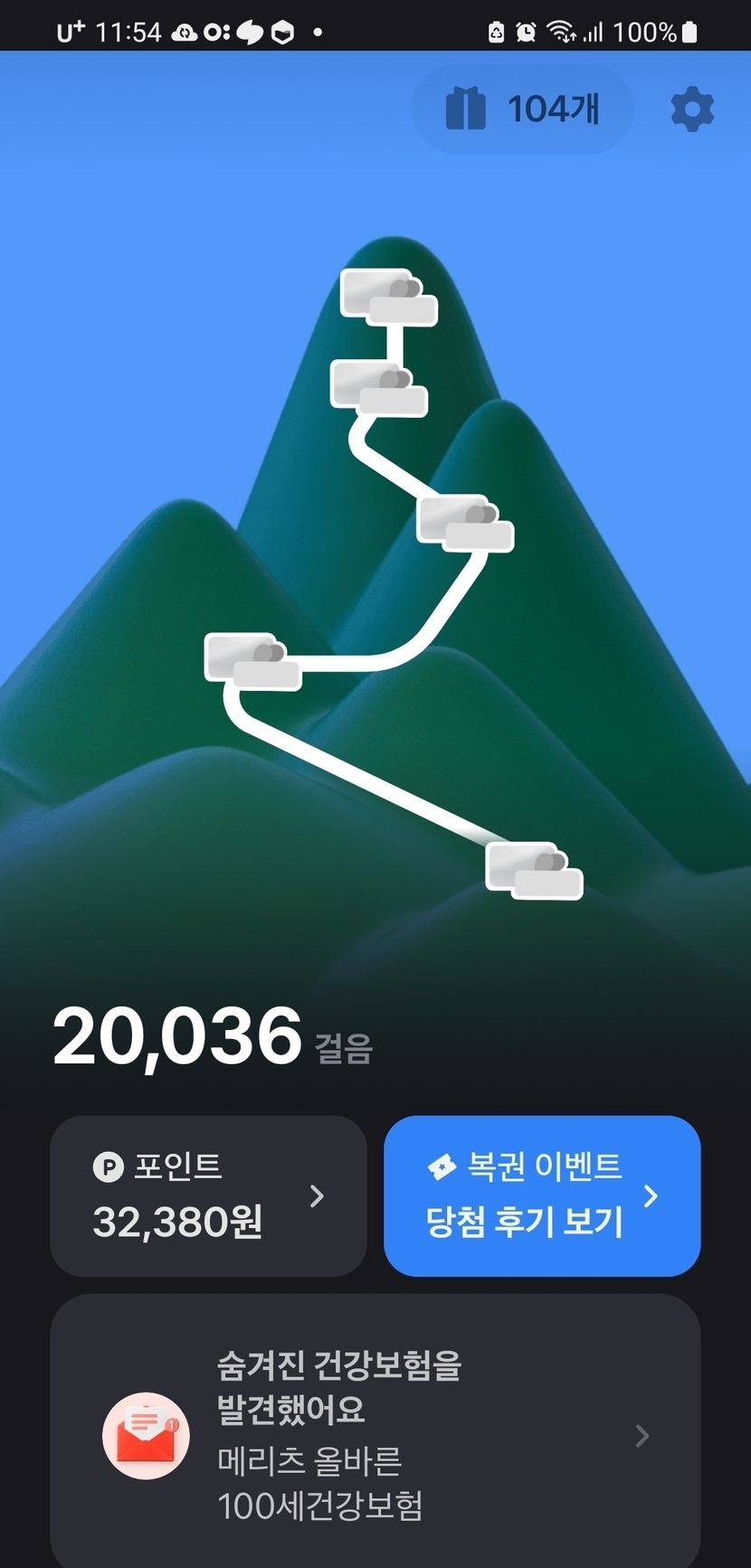Screen dimensions: 751x1568
Task: Open the 포인트 32,380원 card
Action: [208, 1195]
